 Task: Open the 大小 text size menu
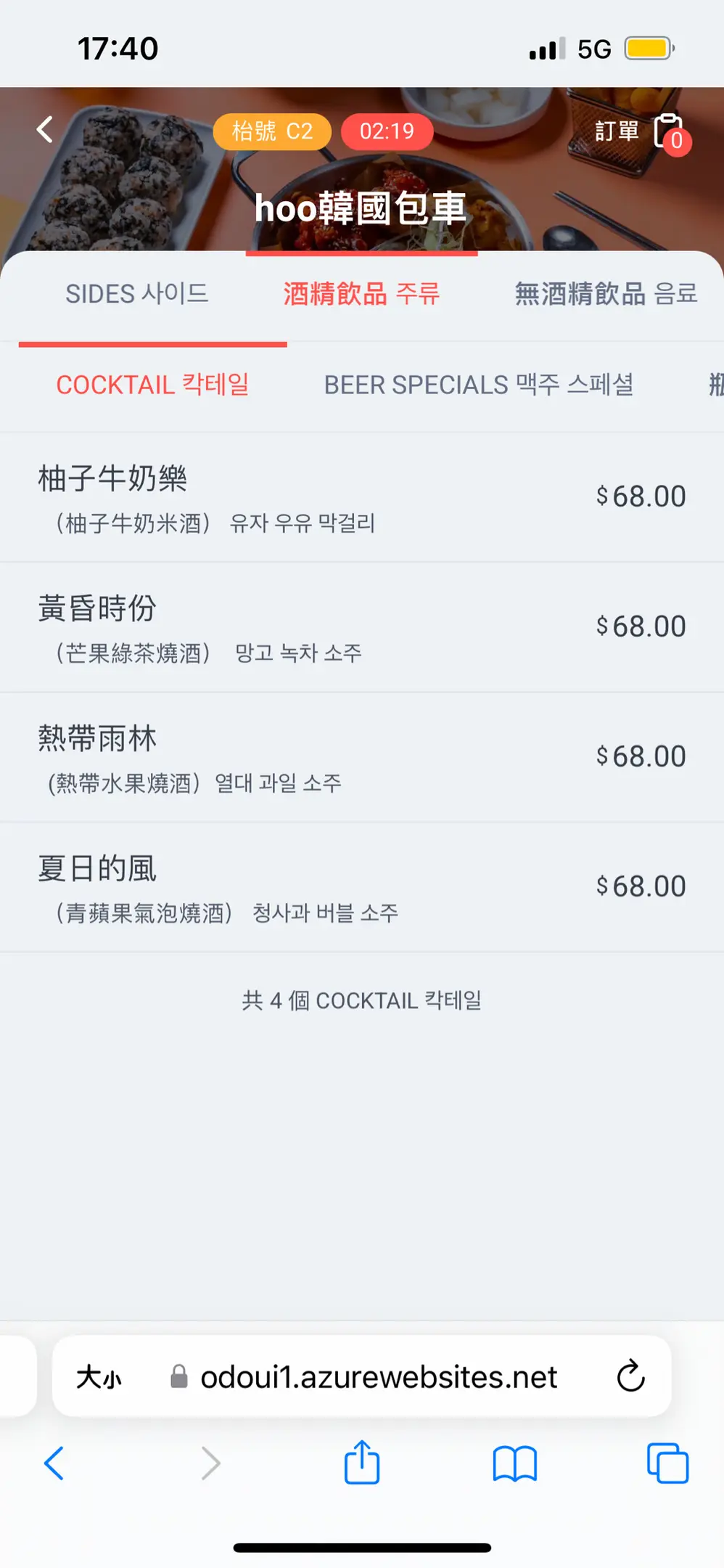click(99, 1377)
